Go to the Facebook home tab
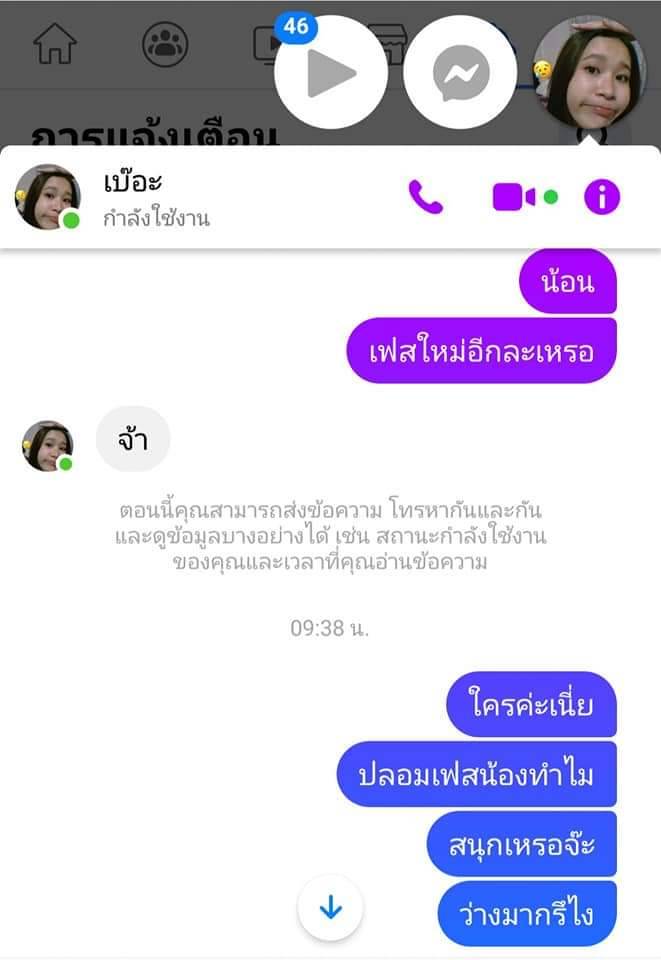The width and height of the screenshot is (661, 960). click(x=54, y=44)
